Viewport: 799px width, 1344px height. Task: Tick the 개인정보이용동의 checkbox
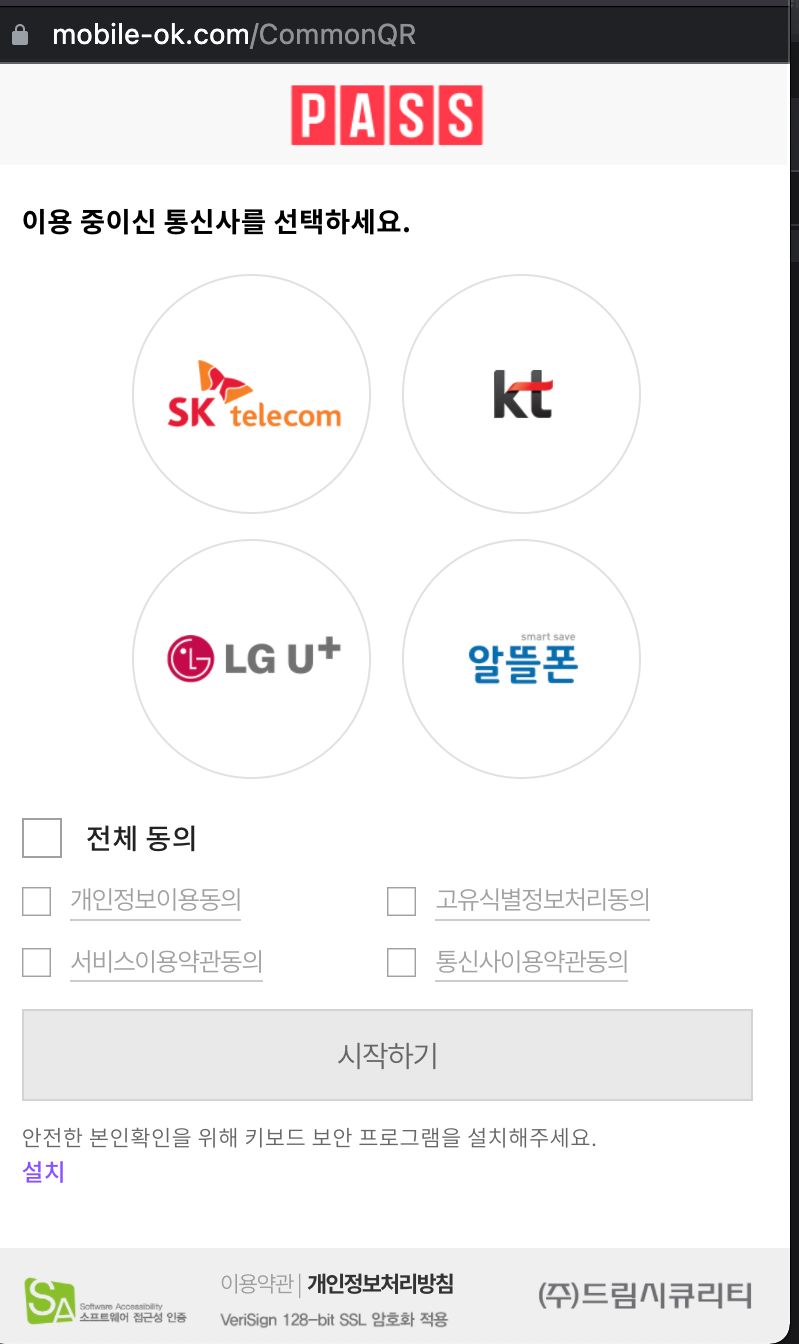(x=37, y=901)
